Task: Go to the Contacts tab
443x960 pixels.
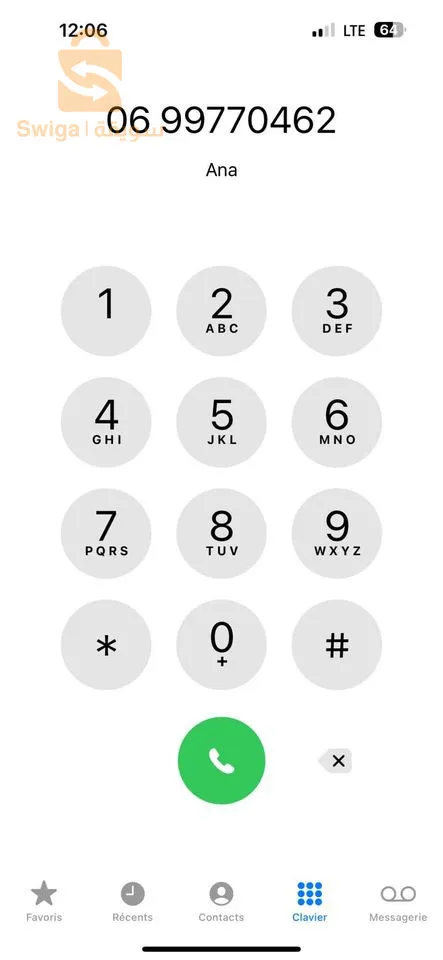Action: click(x=222, y=901)
